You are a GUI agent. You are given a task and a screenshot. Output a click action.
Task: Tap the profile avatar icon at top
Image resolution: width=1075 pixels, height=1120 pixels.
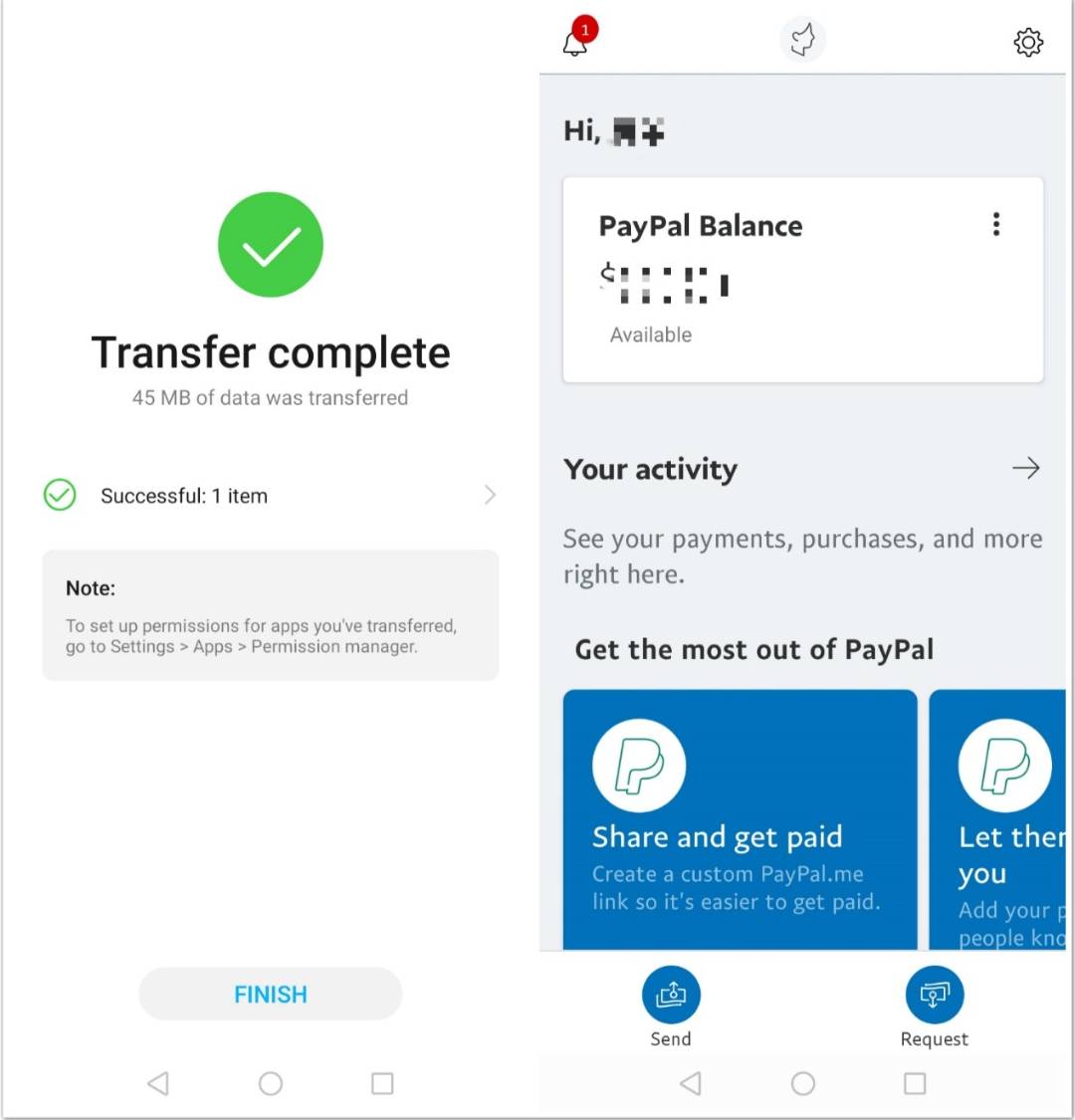point(802,41)
